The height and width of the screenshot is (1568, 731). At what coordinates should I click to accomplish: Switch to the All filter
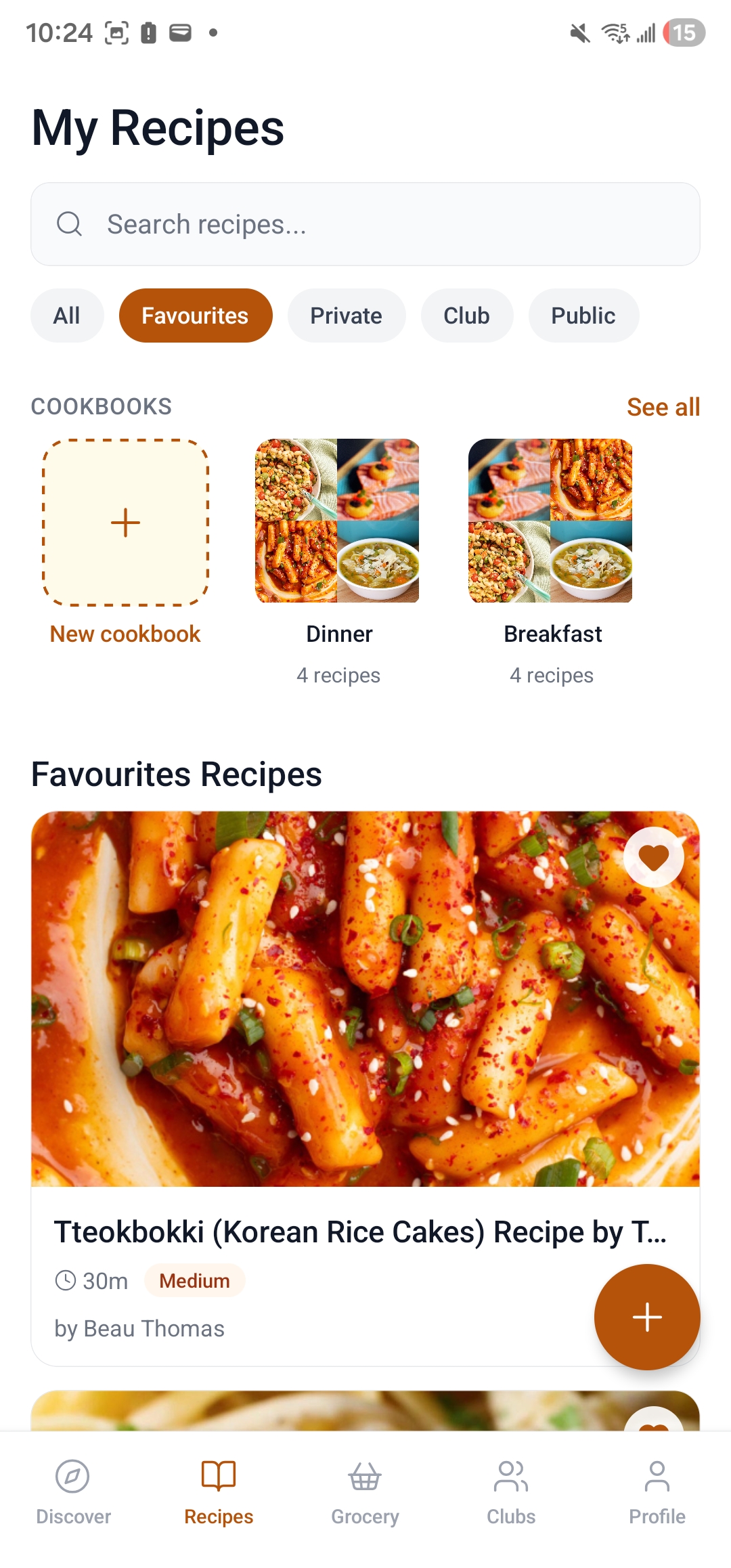67,315
